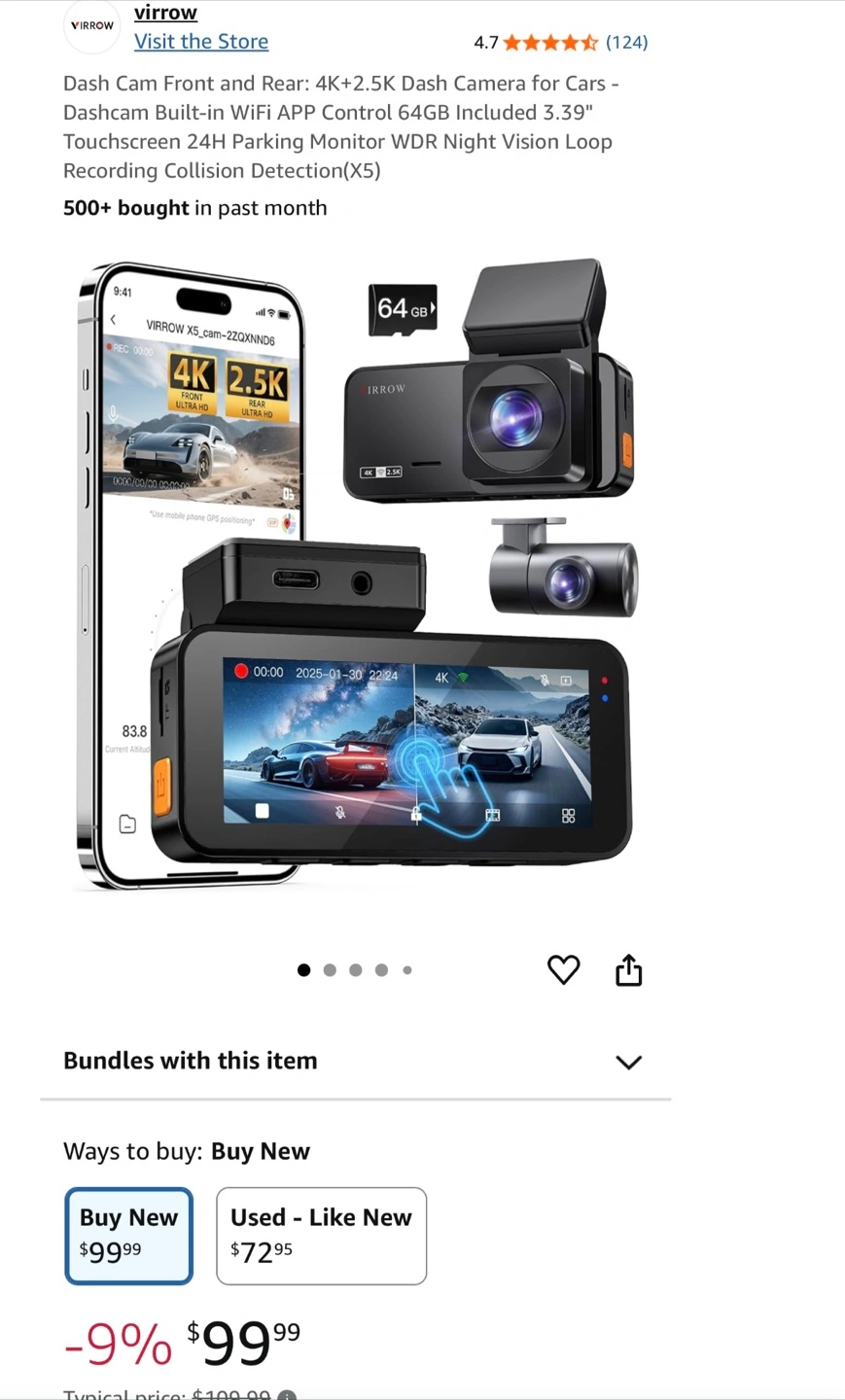
Task: Open the main dash cam product image
Action: coord(357,576)
